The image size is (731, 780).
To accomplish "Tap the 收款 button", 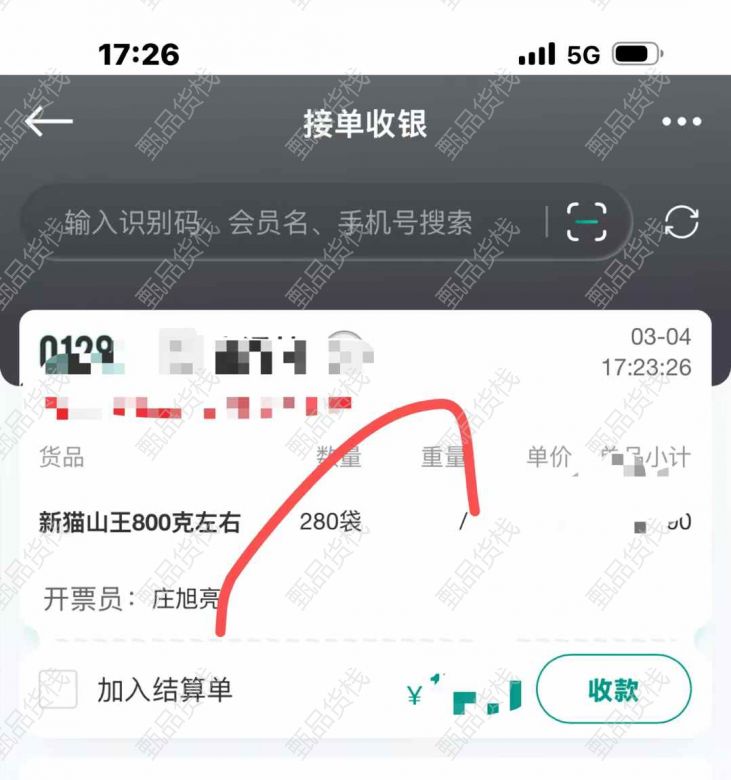I will point(613,689).
